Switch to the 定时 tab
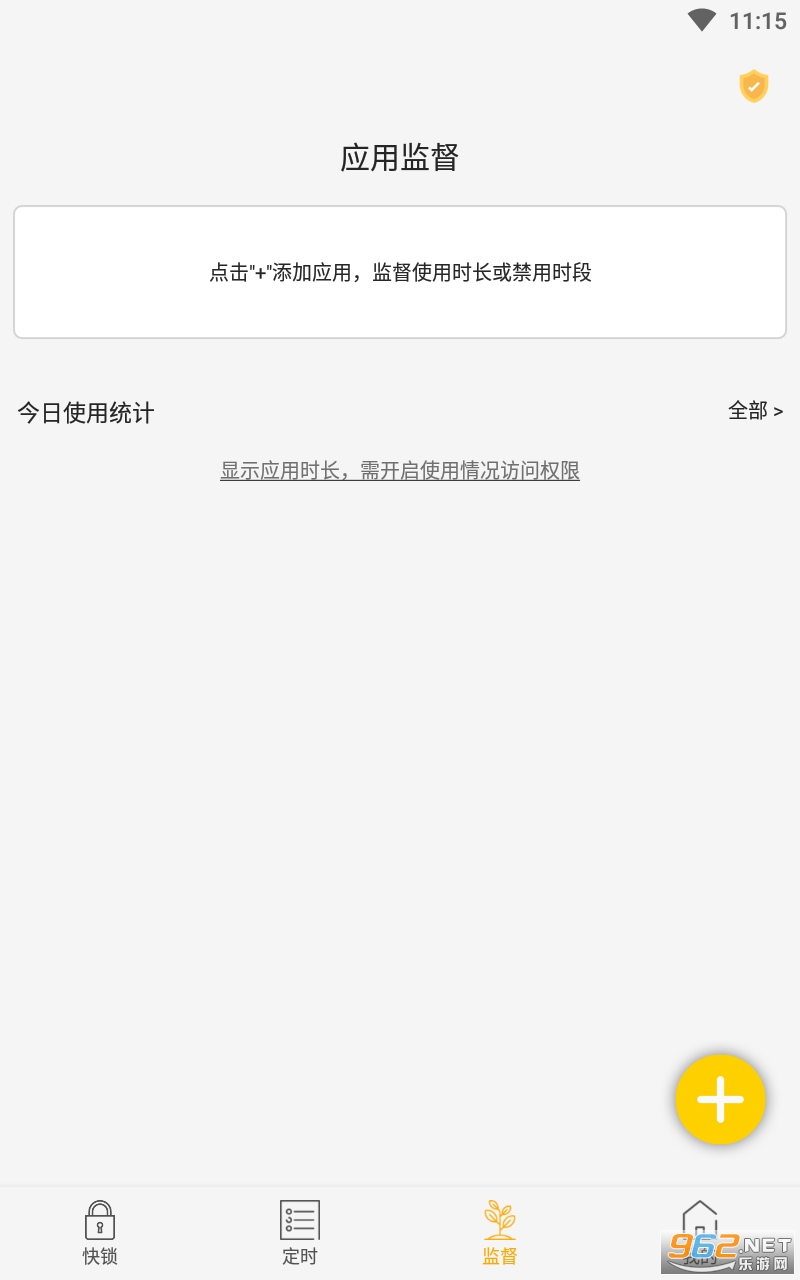The height and width of the screenshot is (1280, 800). pos(300,1233)
